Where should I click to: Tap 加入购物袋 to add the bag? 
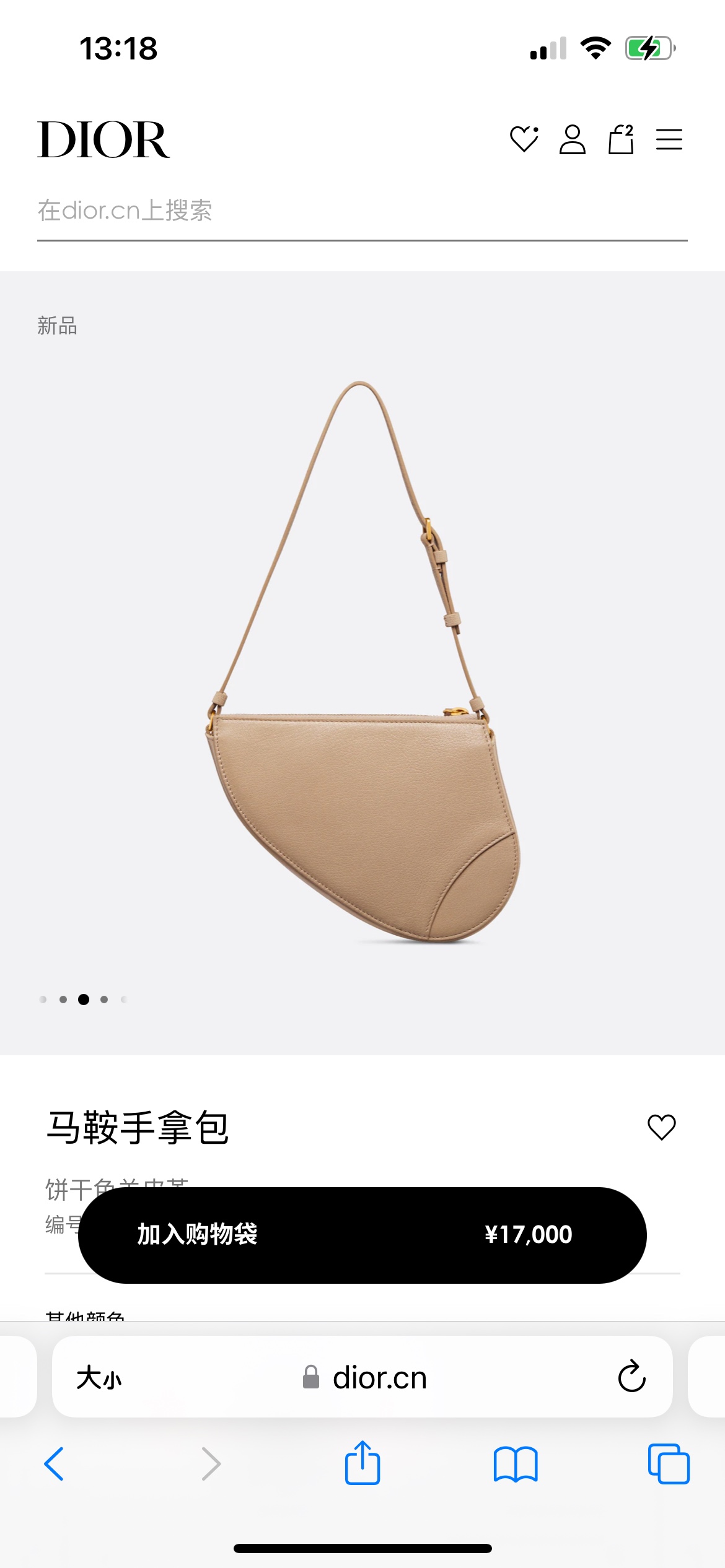pos(362,1235)
